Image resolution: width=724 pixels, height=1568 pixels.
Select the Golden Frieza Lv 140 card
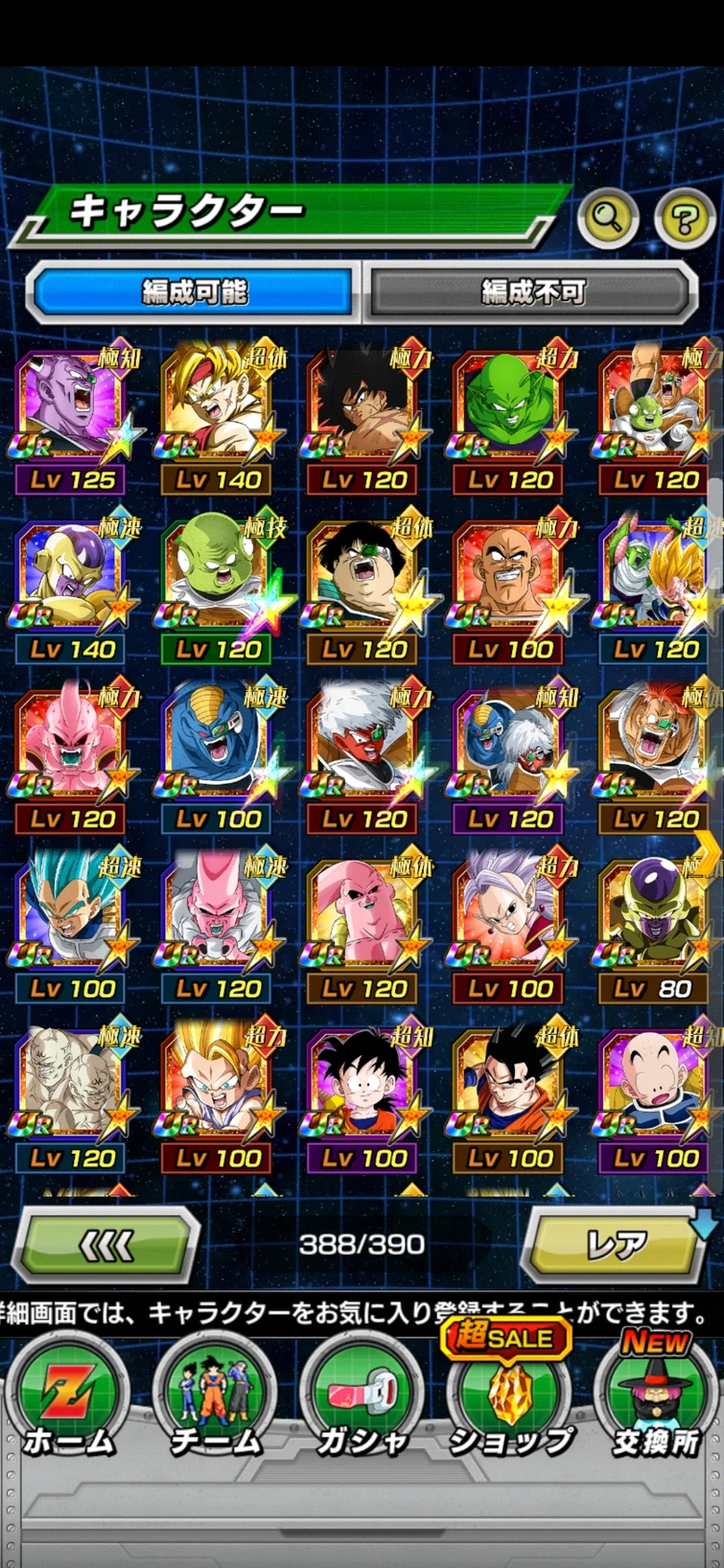click(71, 582)
